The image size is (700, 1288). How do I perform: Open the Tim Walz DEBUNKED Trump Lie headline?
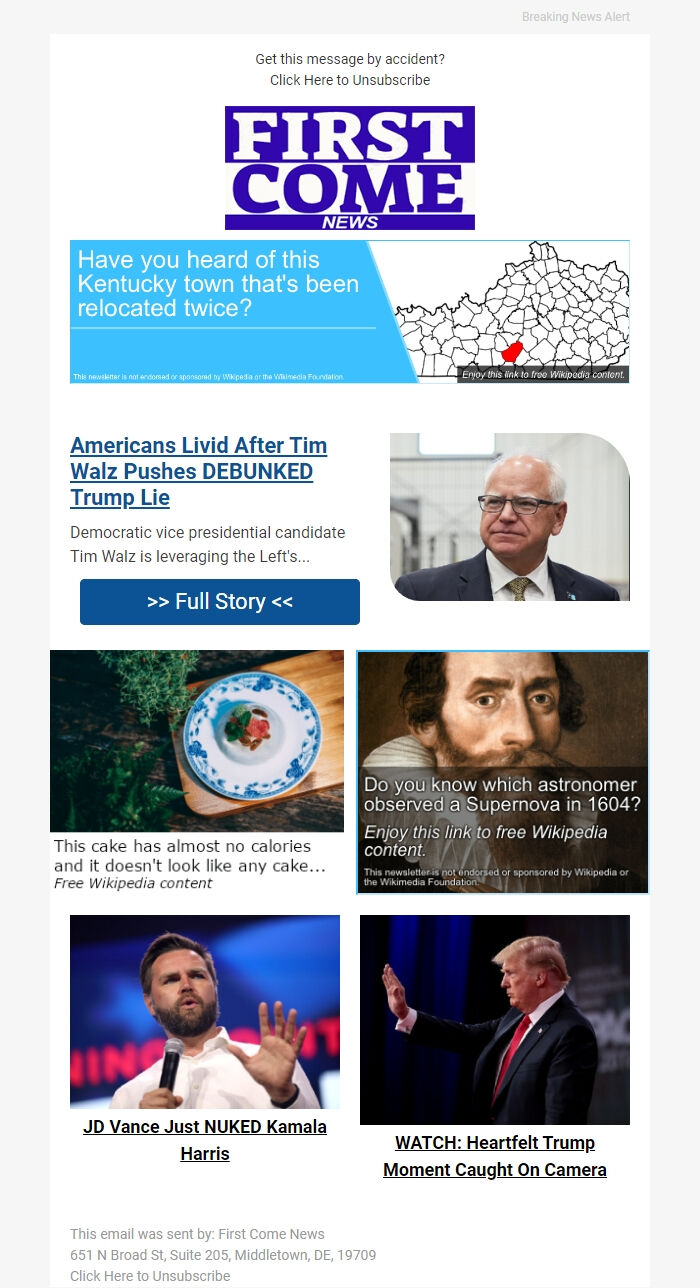(x=199, y=471)
